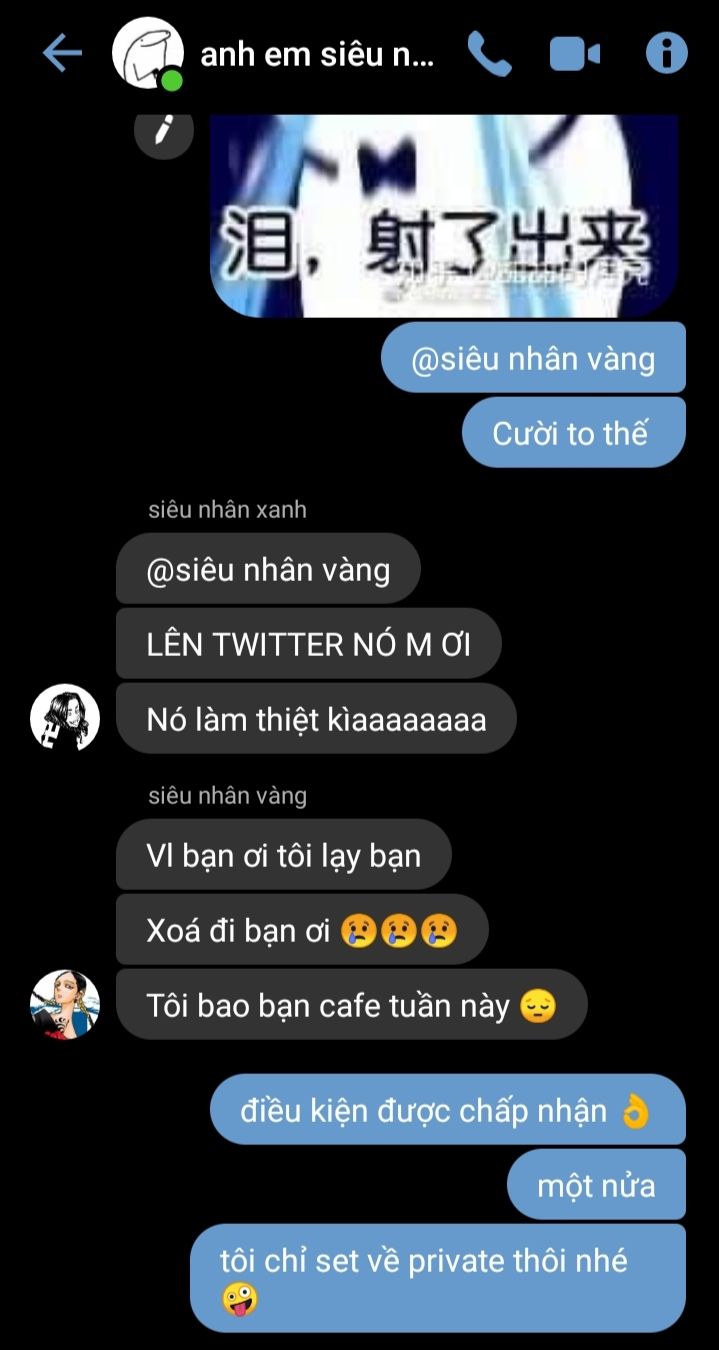The image size is (719, 1350).
Task: Open the group name anh em siêu n...
Action: pos(318,55)
